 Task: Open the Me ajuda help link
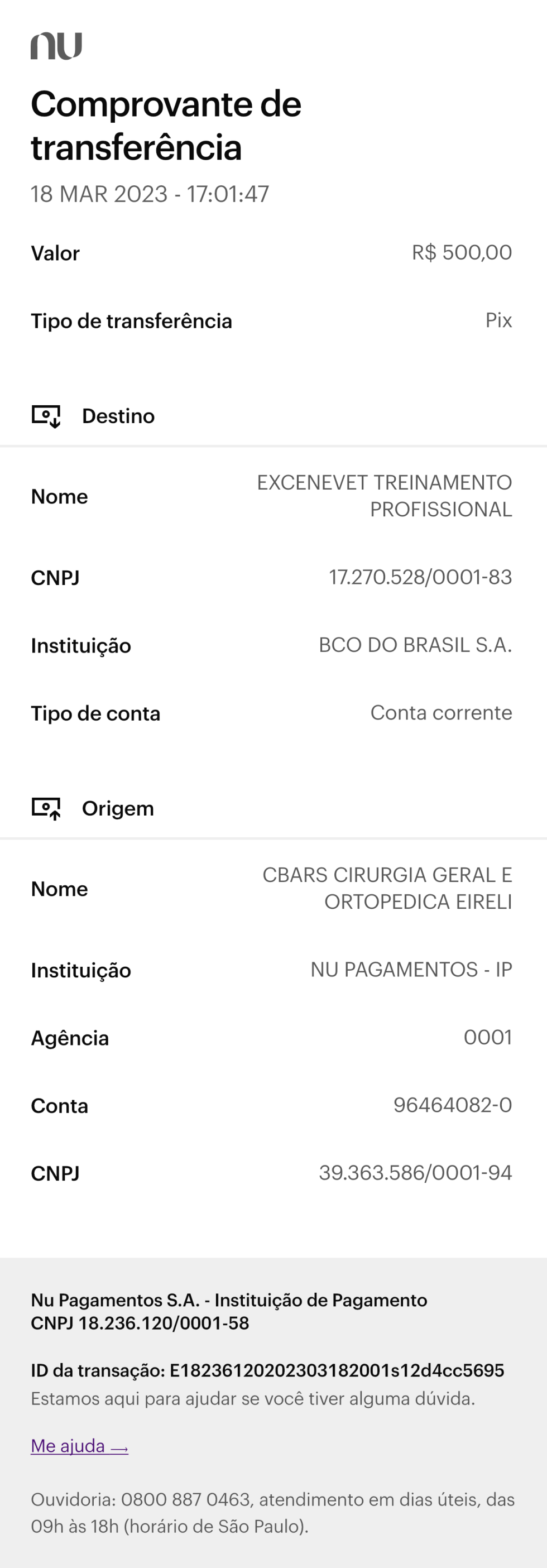pos(79,1446)
